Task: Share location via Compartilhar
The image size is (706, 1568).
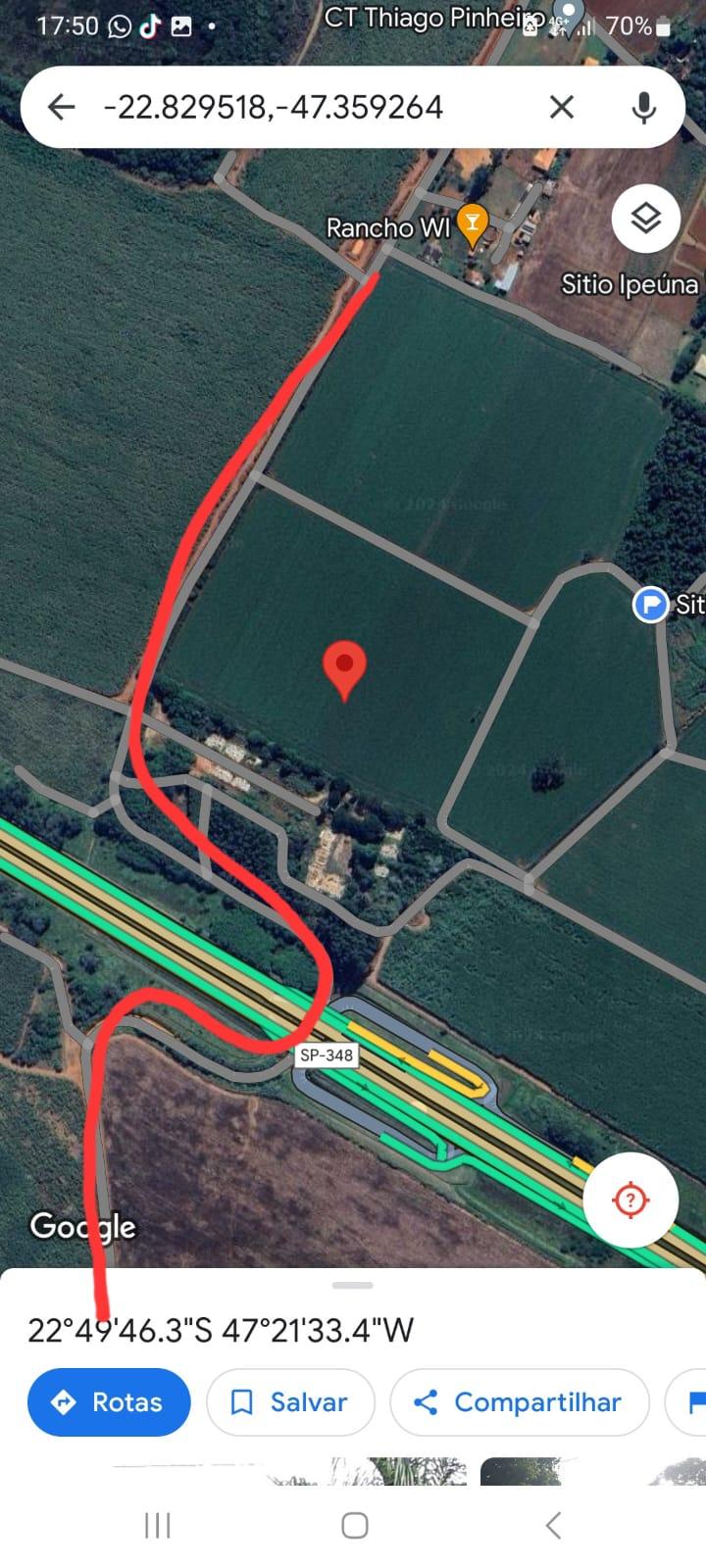Action: click(520, 1402)
